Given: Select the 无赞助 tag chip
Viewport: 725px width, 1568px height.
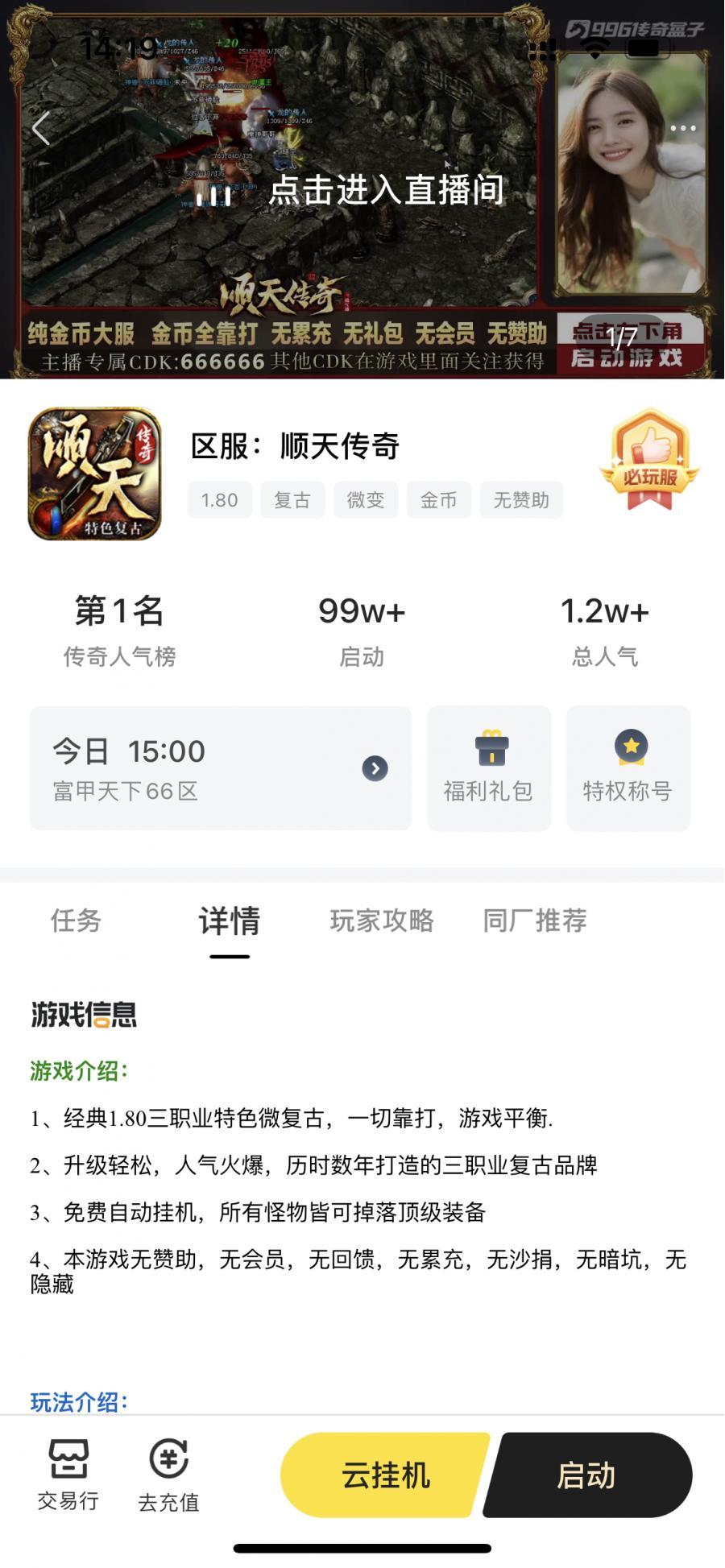Looking at the screenshot, I should tap(521, 500).
